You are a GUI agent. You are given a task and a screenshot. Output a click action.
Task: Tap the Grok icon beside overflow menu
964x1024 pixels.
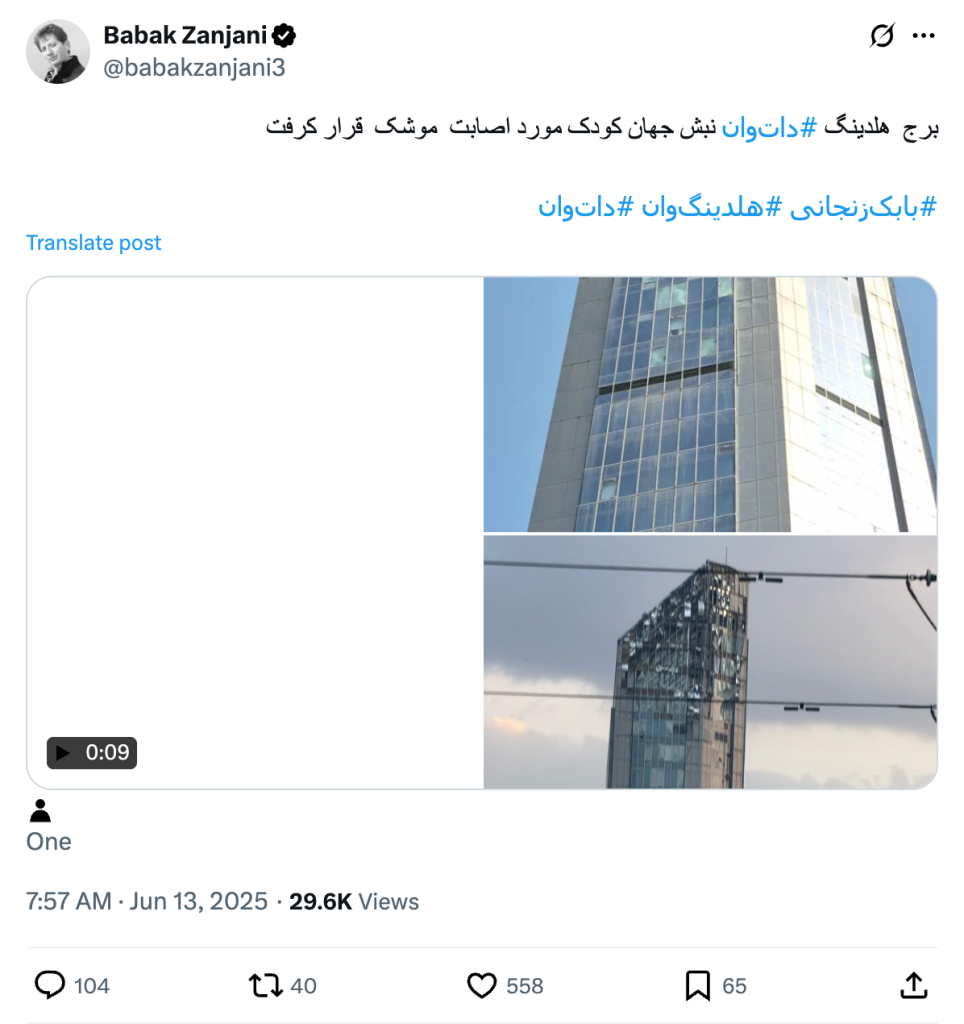[881, 37]
